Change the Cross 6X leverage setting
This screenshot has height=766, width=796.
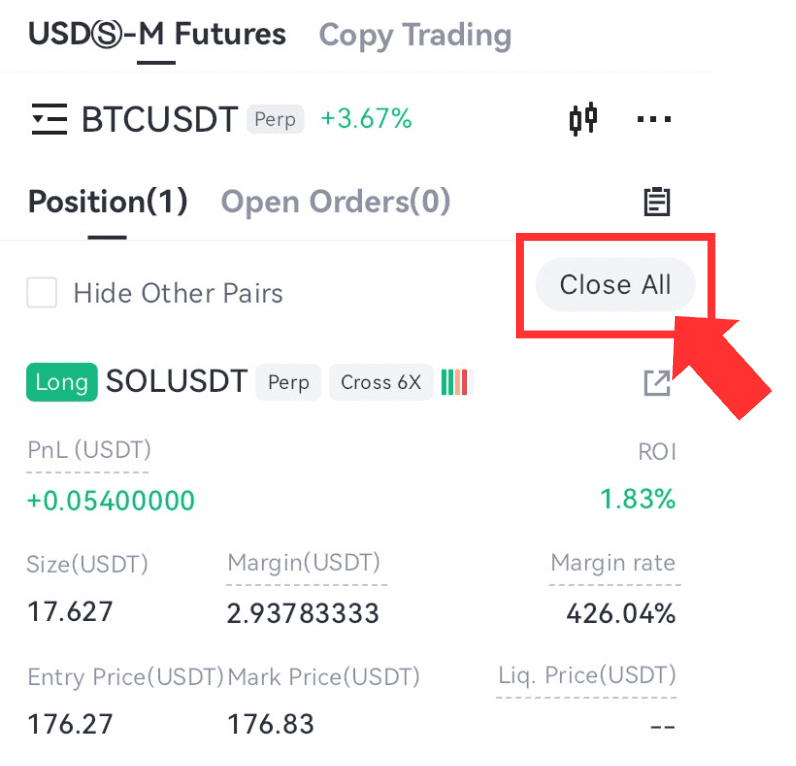coord(380,382)
